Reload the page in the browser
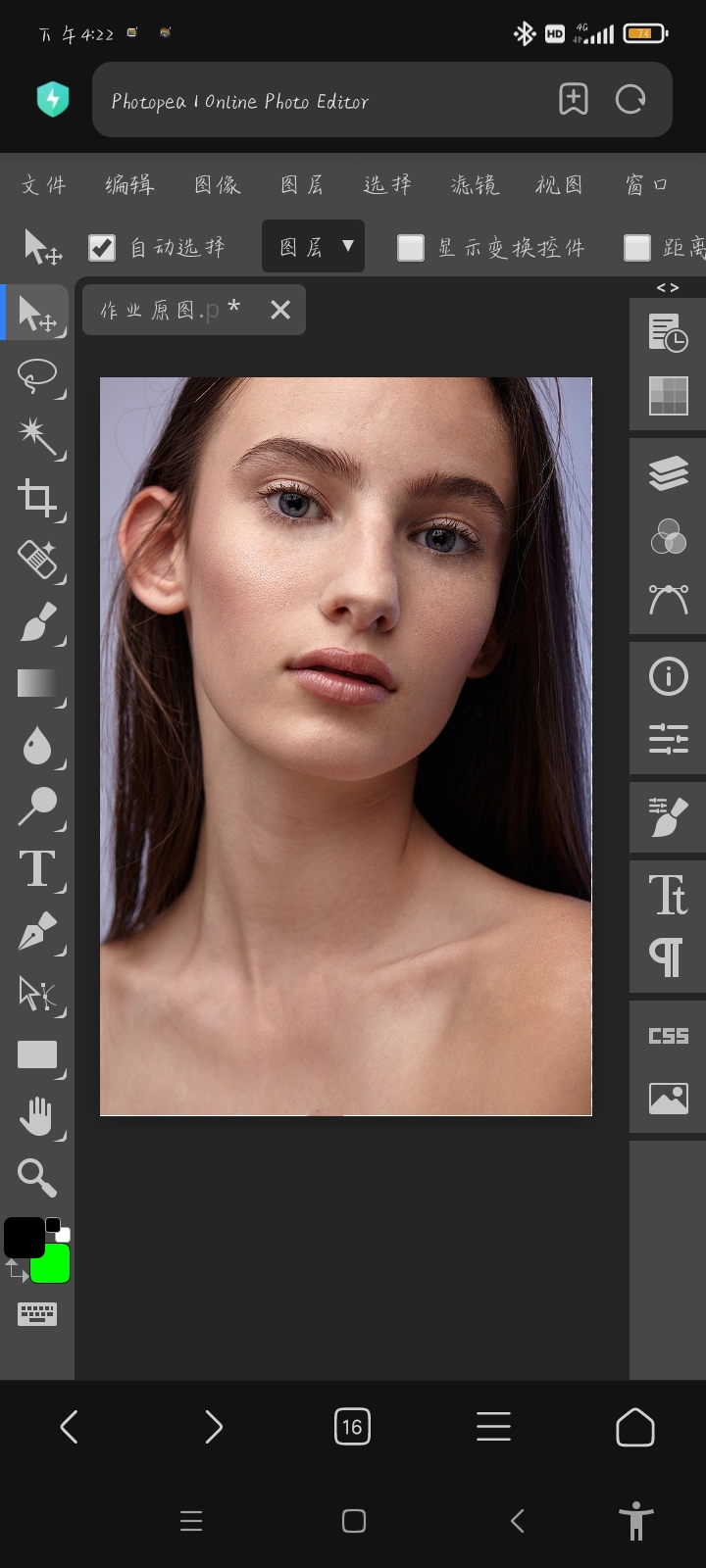 (630, 99)
